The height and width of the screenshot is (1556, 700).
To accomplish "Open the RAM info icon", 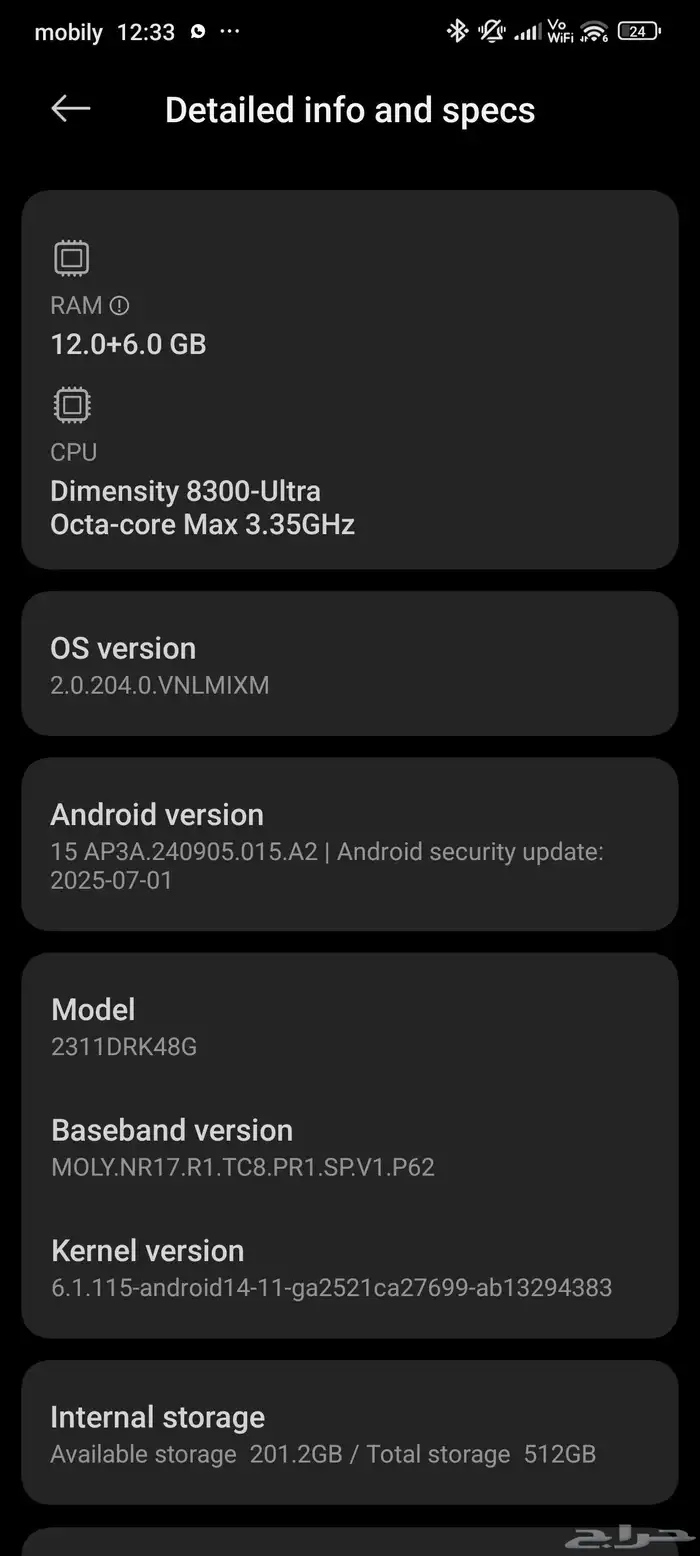I will [119, 306].
